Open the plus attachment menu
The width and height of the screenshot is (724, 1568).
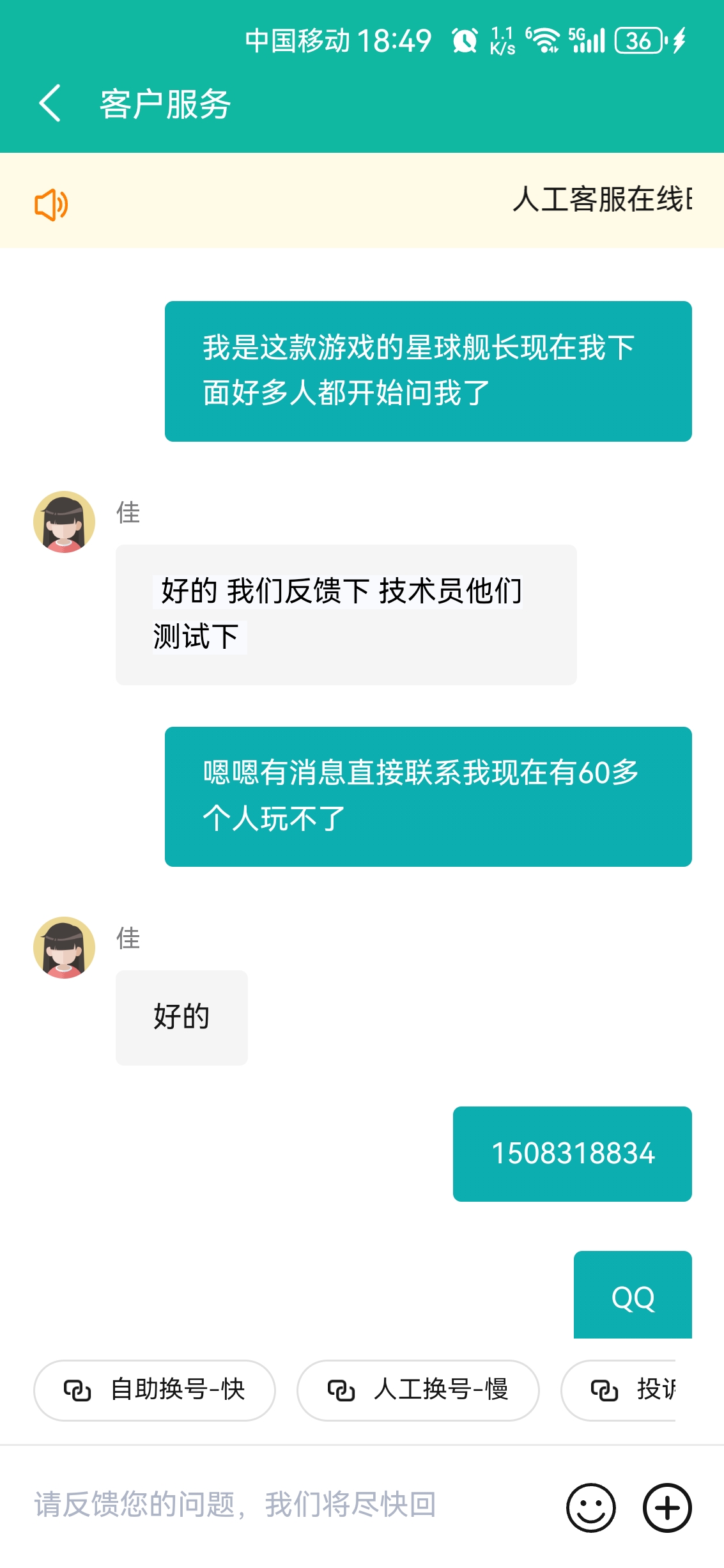667,1507
